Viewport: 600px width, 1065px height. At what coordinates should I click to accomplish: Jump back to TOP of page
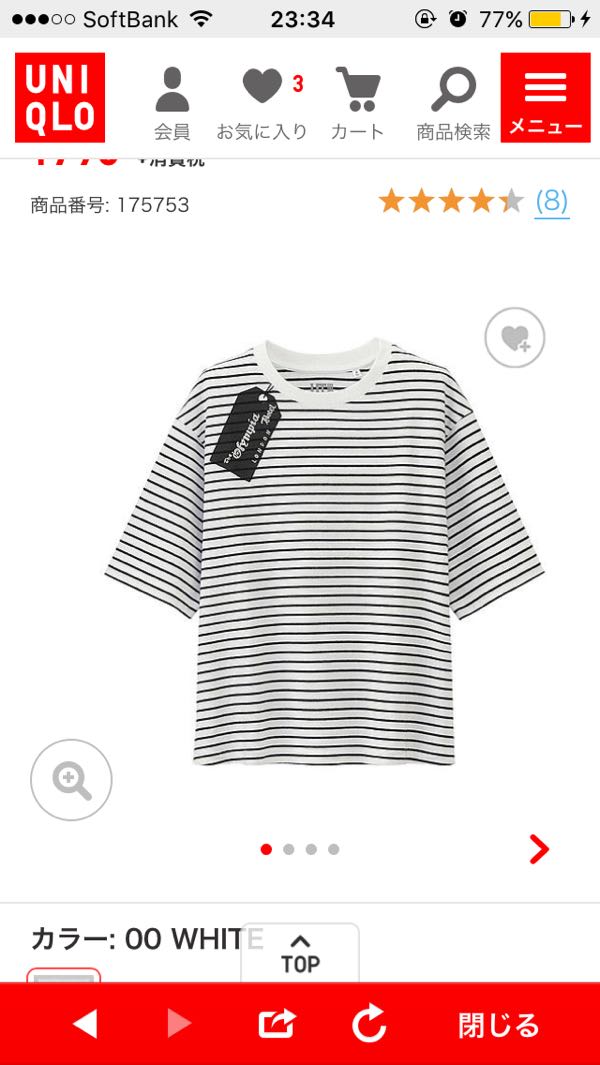coord(299,953)
